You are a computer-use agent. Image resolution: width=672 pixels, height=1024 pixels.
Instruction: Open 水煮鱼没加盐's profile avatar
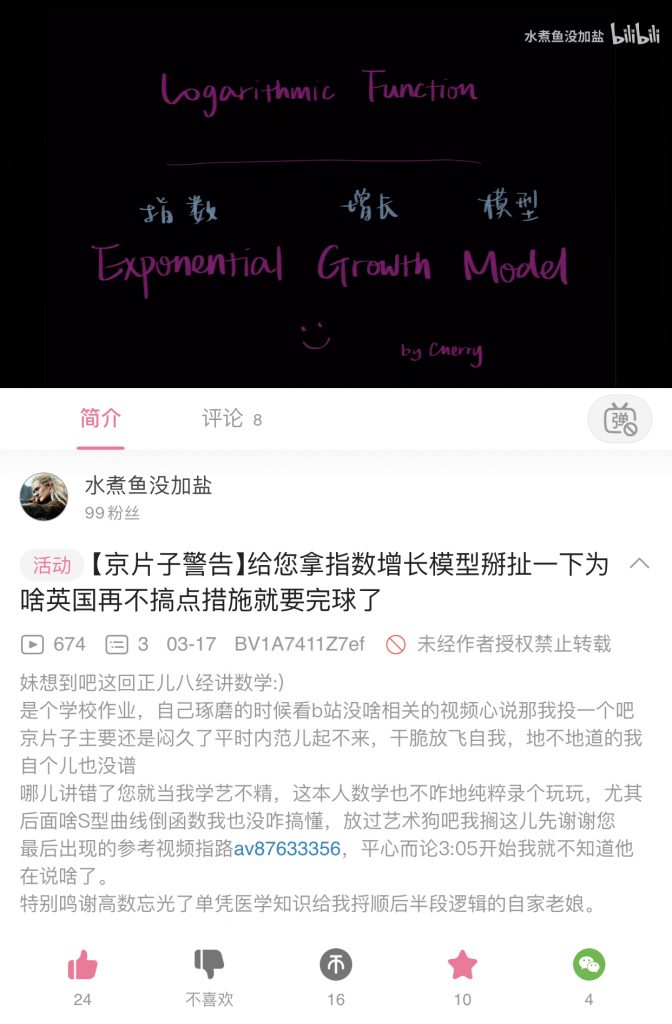(44, 497)
